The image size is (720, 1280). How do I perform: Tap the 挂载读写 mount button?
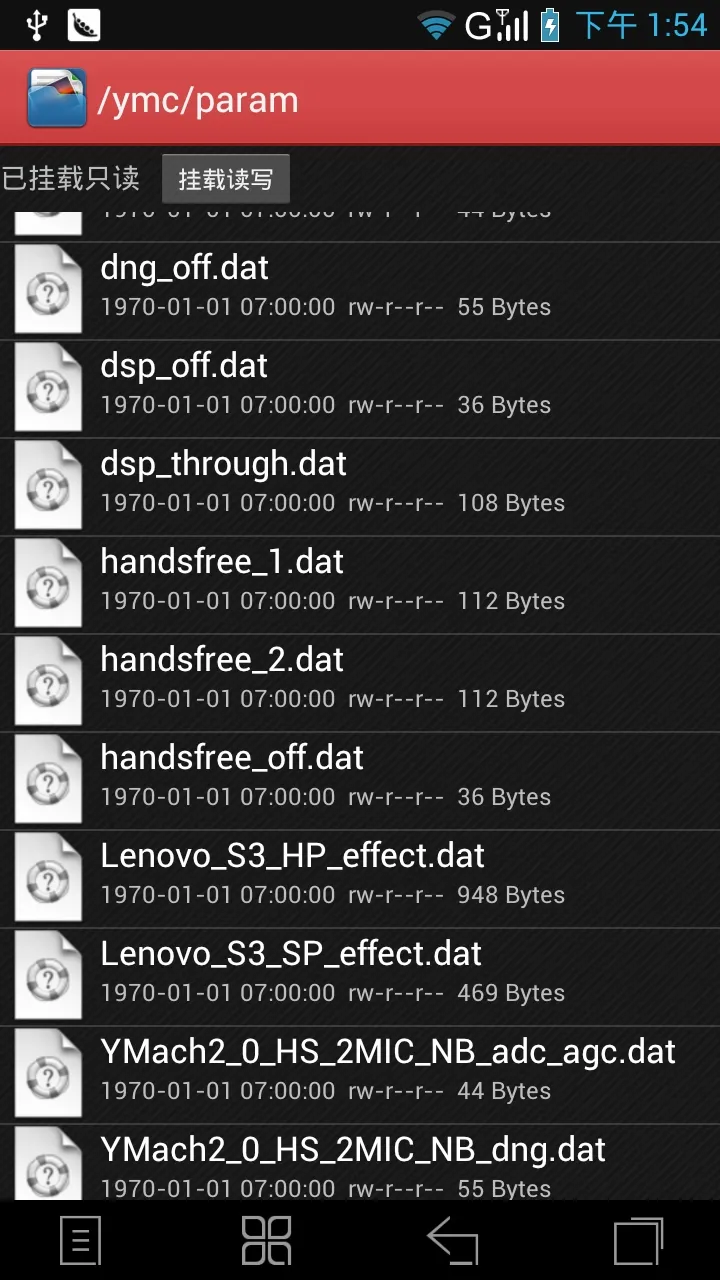(x=225, y=179)
